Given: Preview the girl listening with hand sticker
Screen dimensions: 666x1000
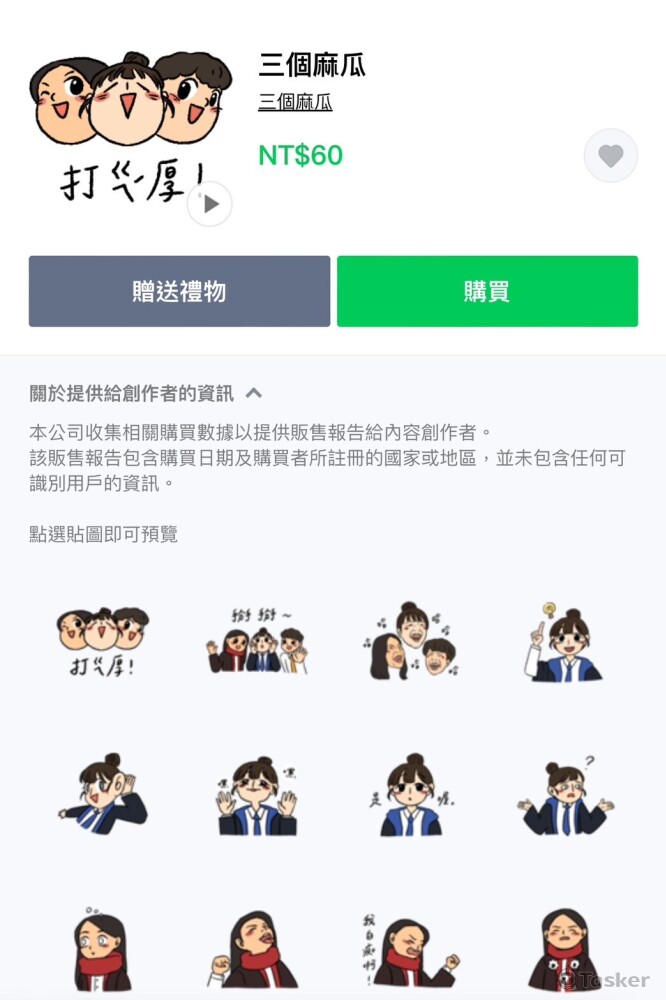Looking at the screenshot, I should [102, 795].
